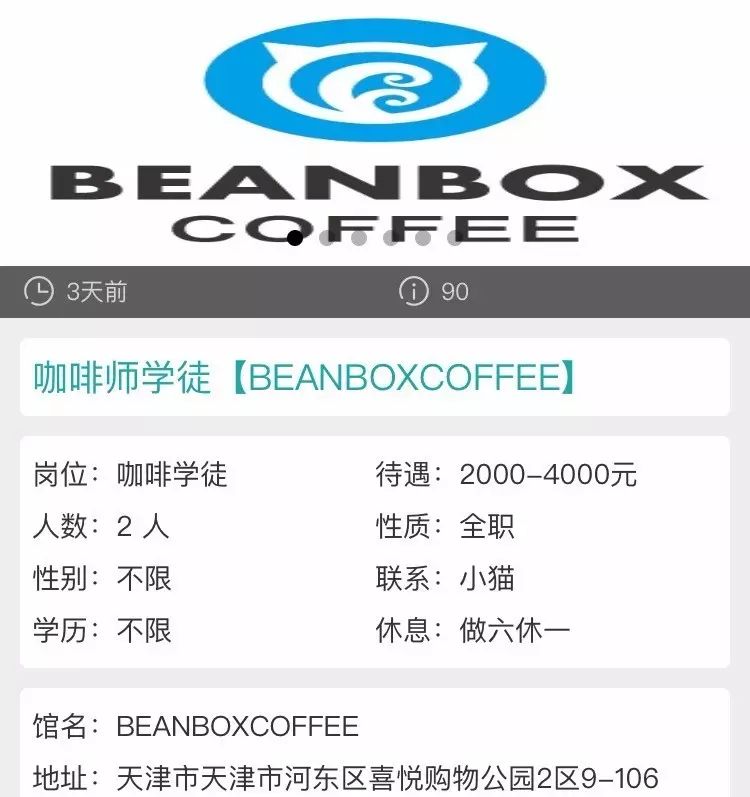Select the second carousel page dot

327,238
